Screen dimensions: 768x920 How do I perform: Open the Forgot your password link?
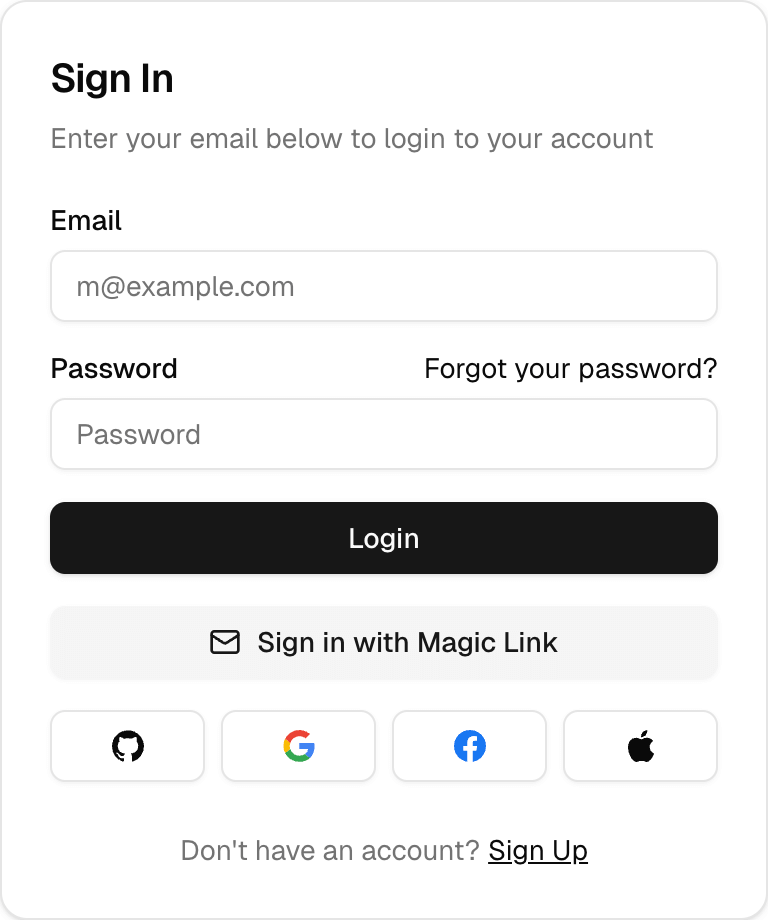pos(570,368)
